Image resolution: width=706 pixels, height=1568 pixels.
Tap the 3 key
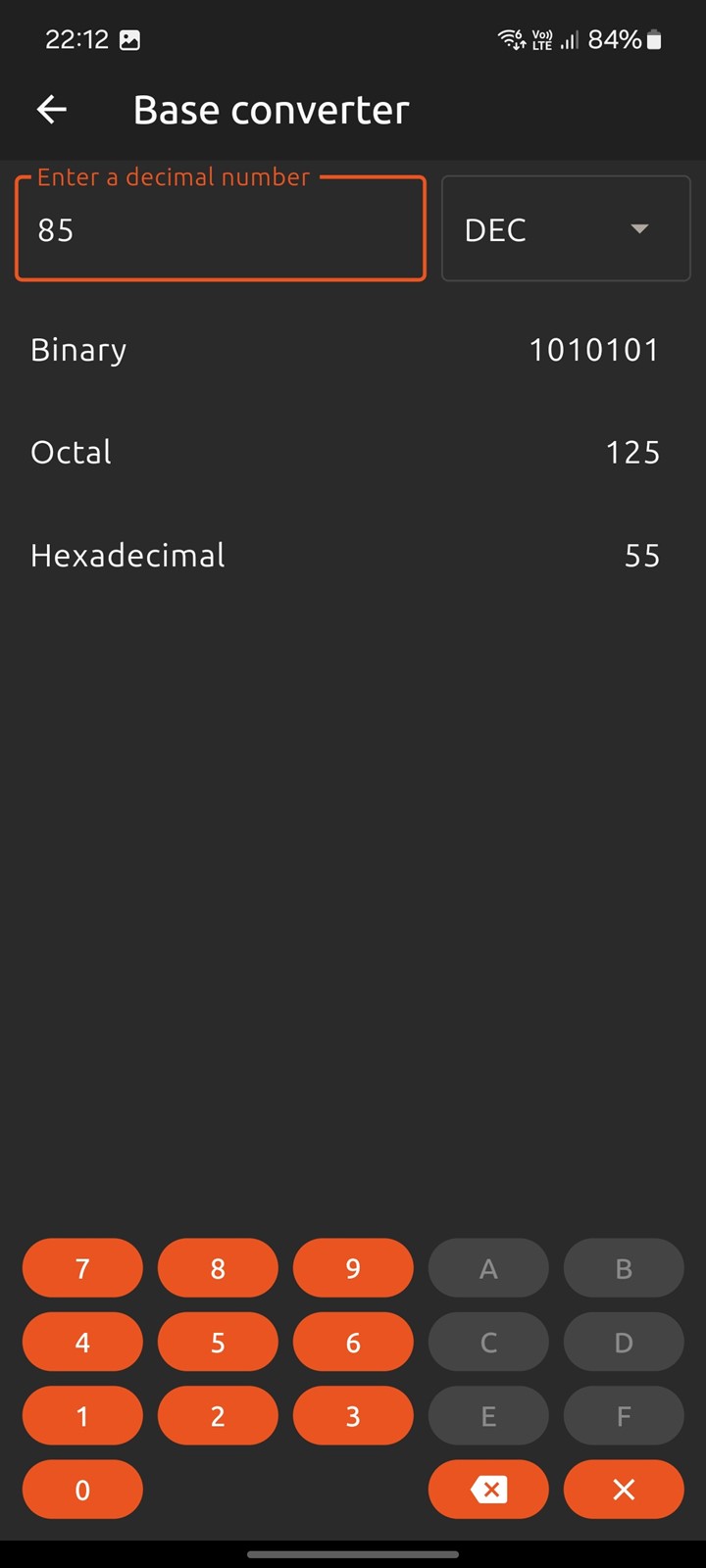[353, 1415]
